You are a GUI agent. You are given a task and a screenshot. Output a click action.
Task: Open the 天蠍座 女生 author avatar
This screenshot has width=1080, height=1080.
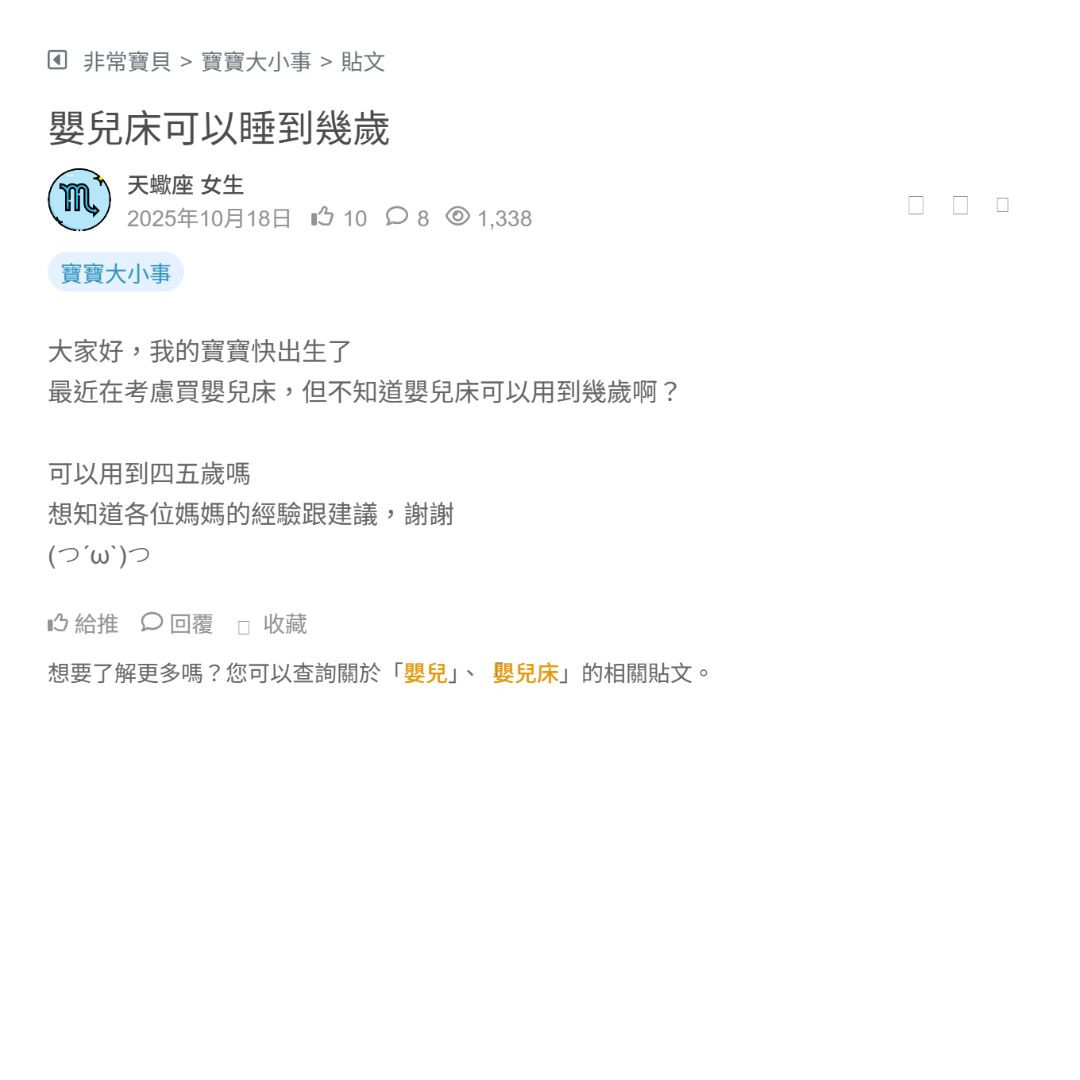tap(79, 200)
